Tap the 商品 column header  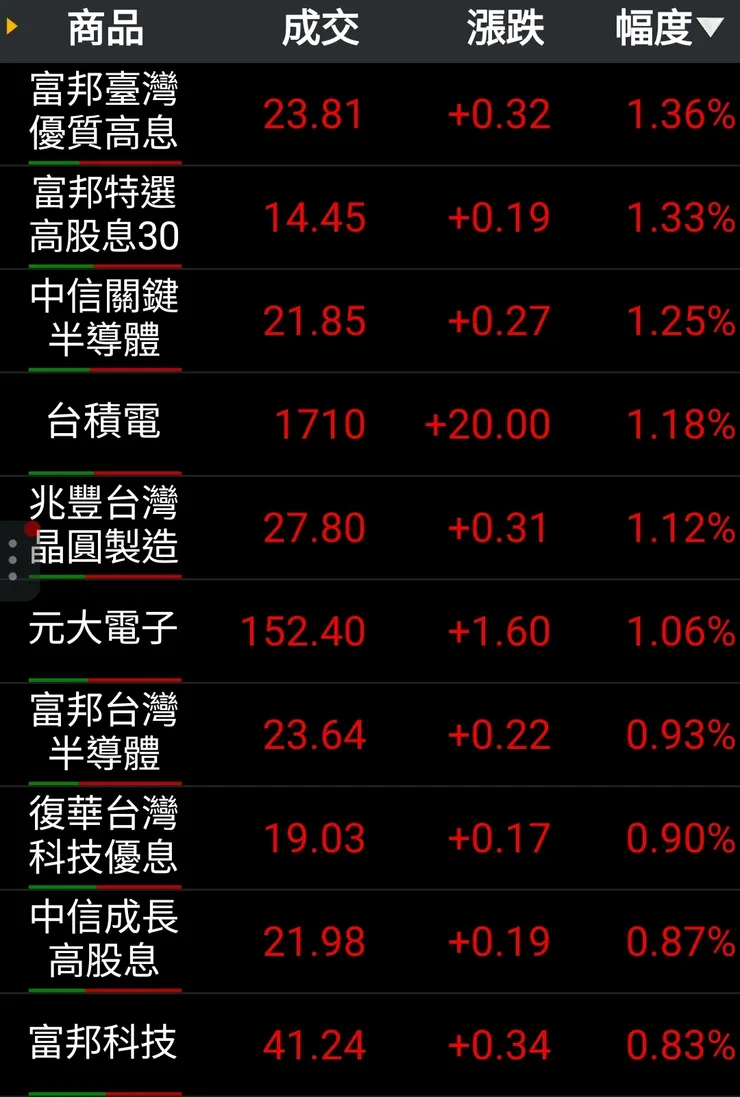pyautogui.click(x=105, y=29)
